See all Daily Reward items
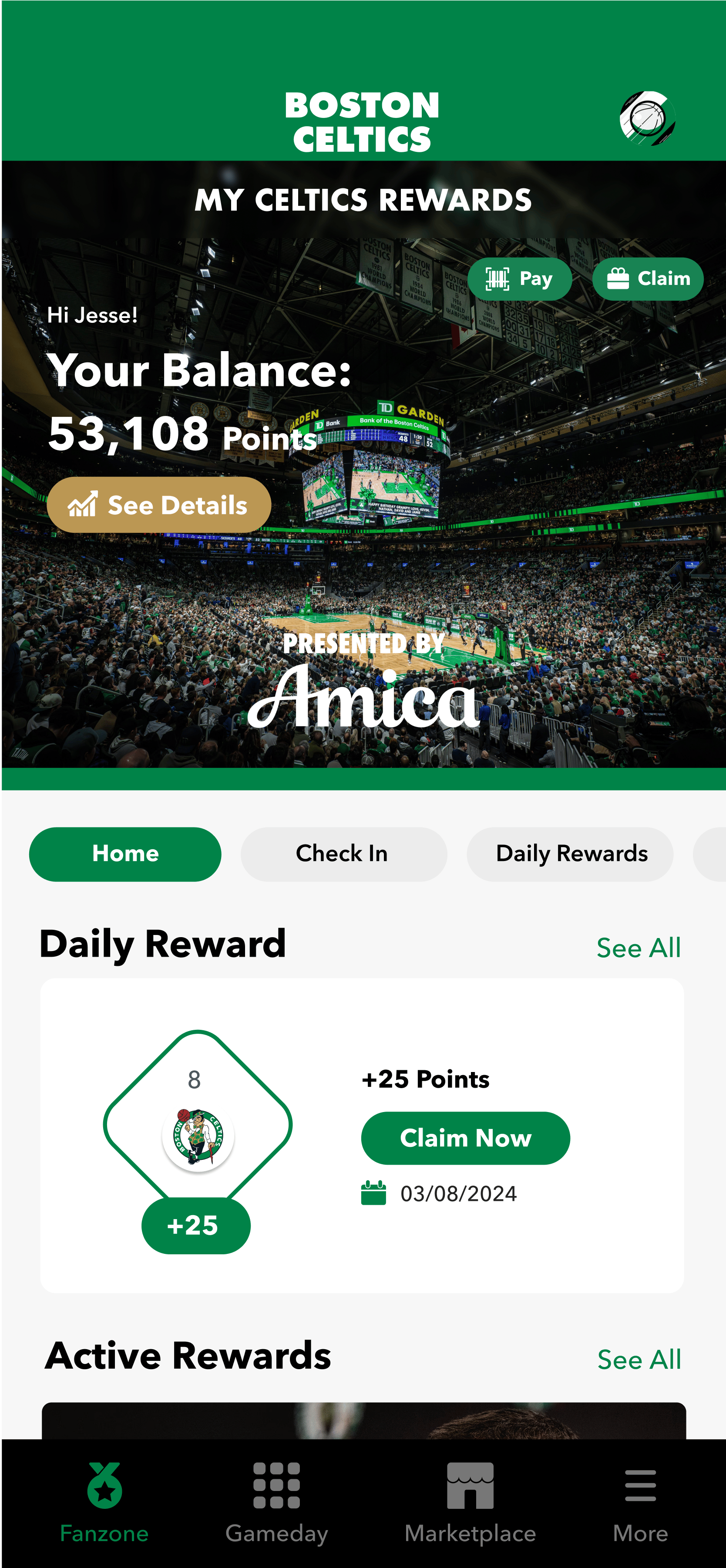 [638, 948]
